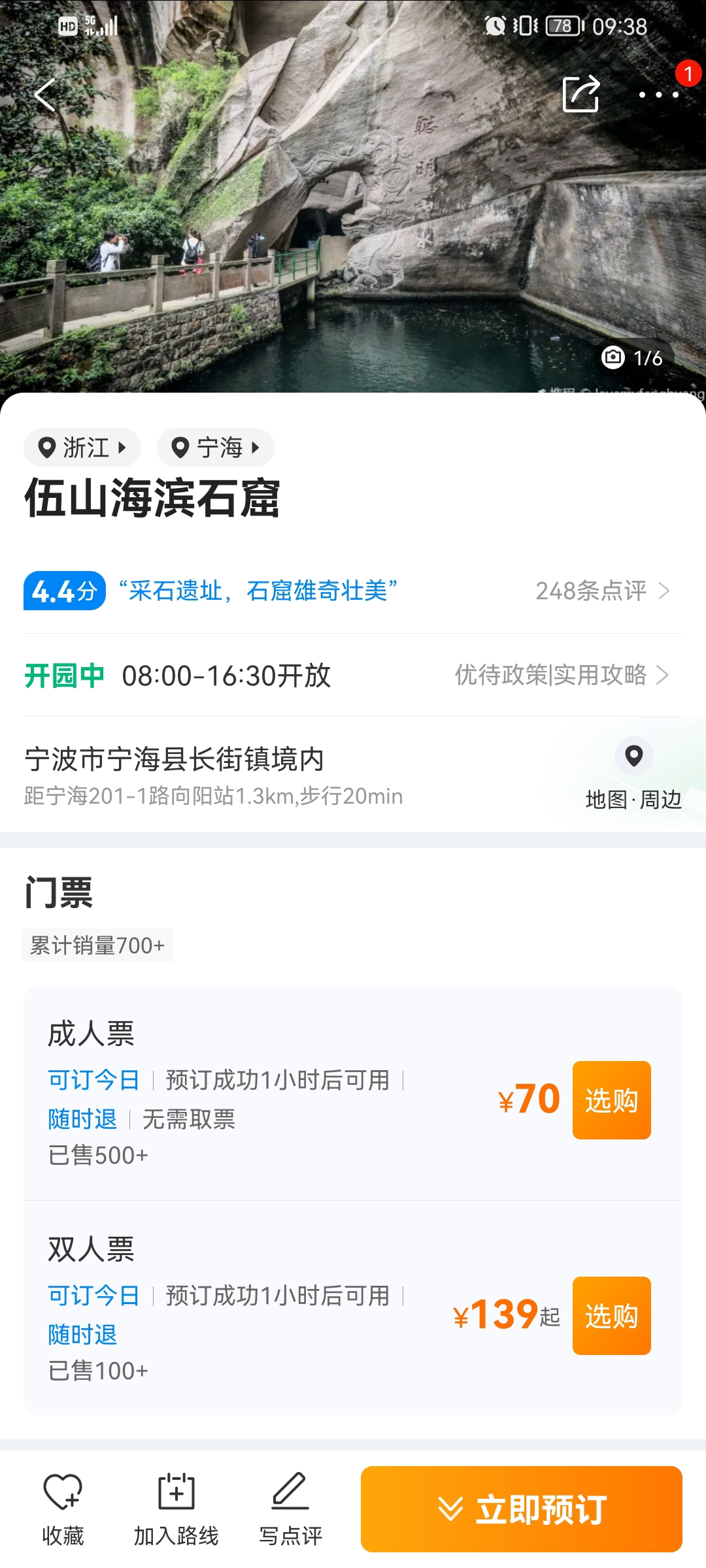Open the 1/6 photo gallery
706x1568 pixels.
[x=633, y=358]
